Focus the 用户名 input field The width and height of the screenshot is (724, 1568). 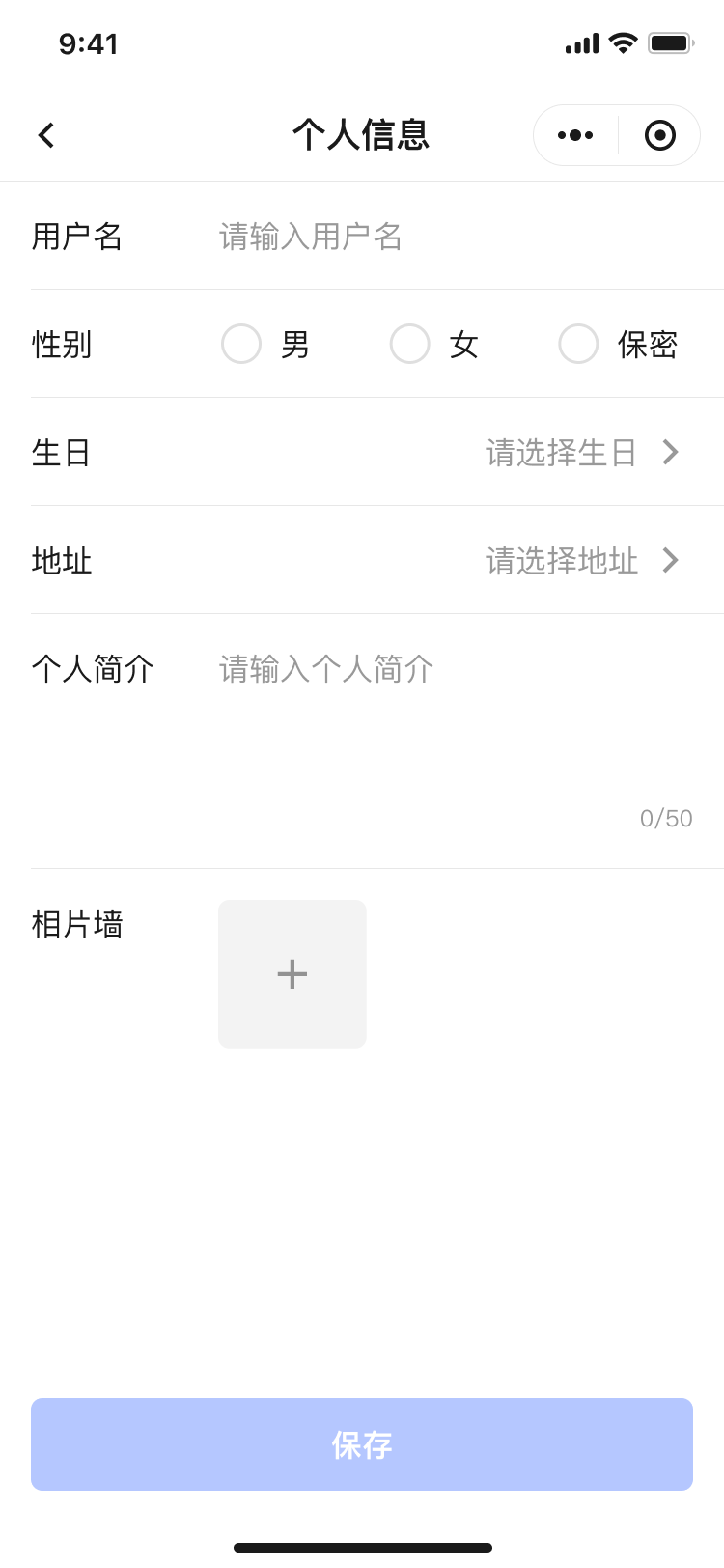tap(454, 237)
